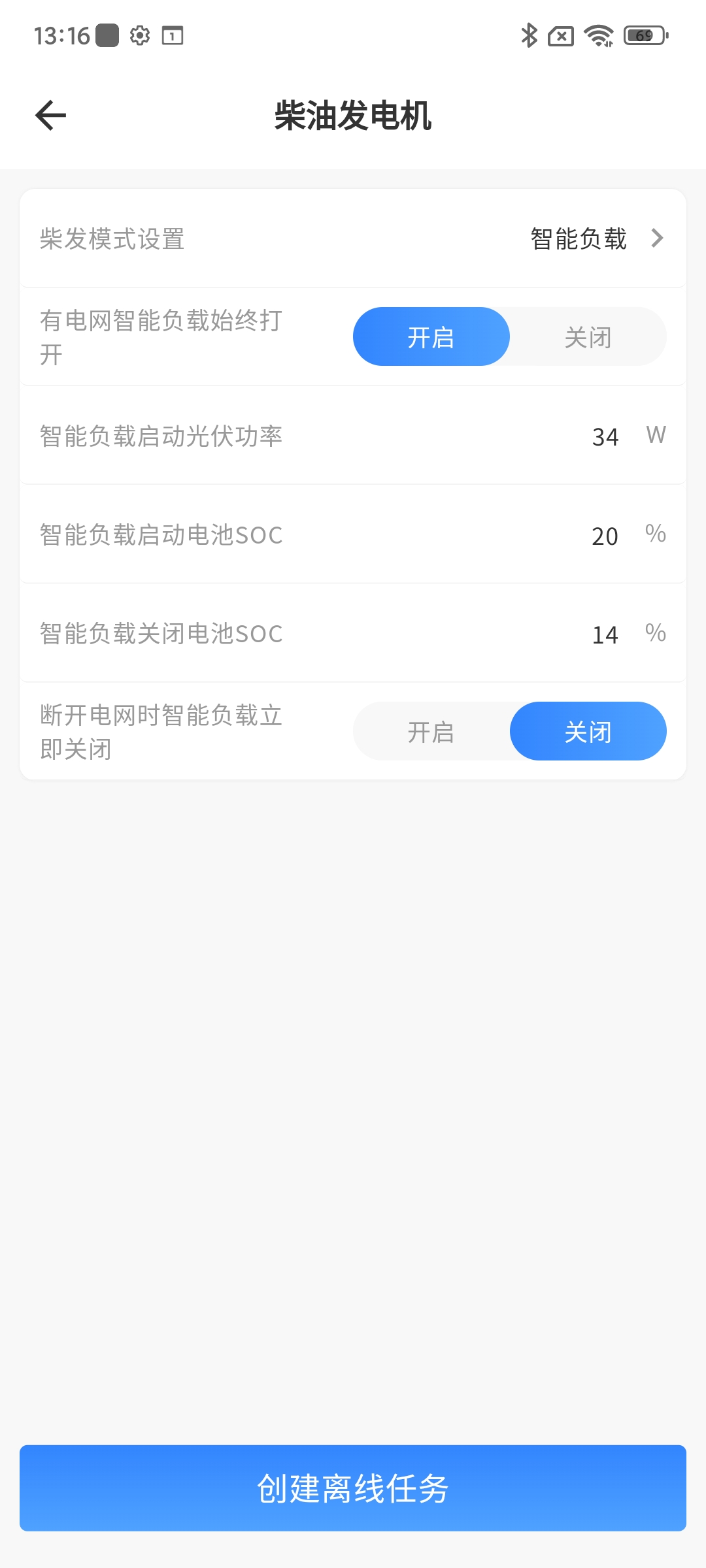The width and height of the screenshot is (706, 1568).
Task: Edit 智能负载关闭电池SOC value 14
Action: 605,634
